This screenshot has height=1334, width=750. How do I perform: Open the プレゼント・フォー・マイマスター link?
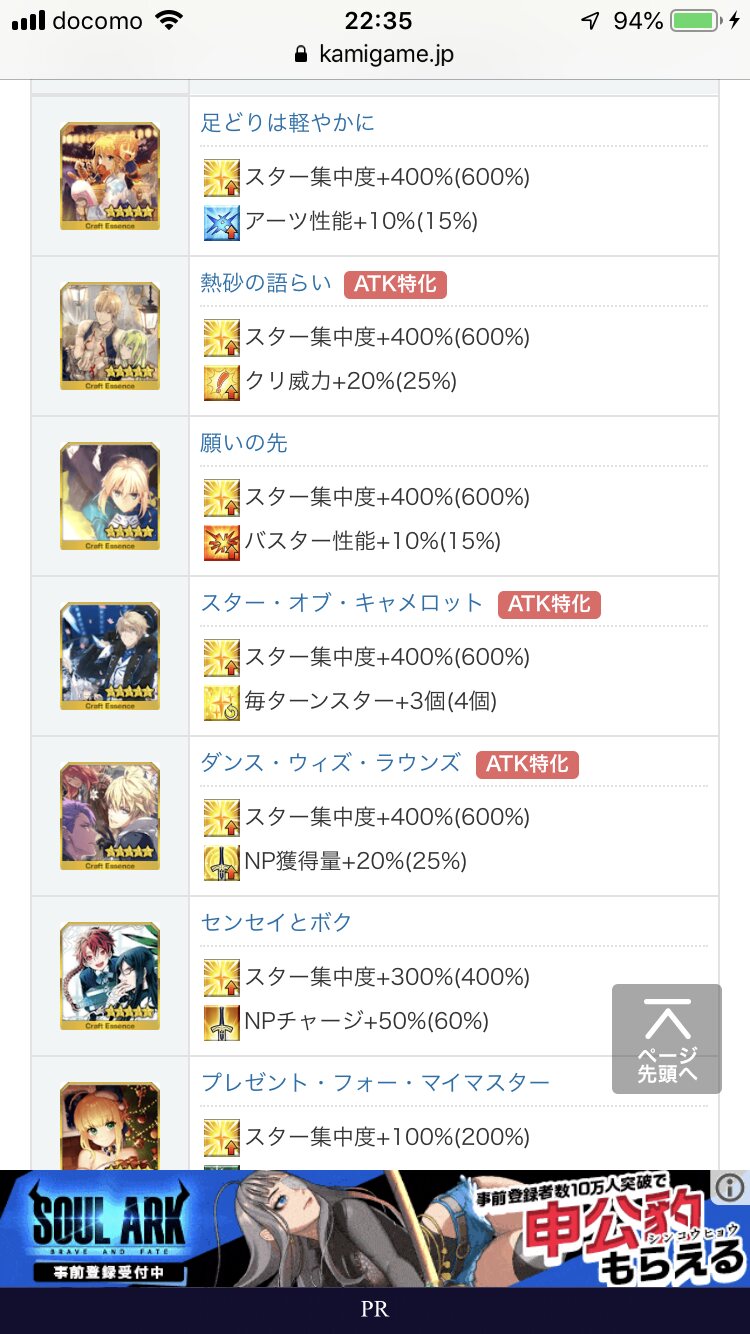coord(376,1083)
